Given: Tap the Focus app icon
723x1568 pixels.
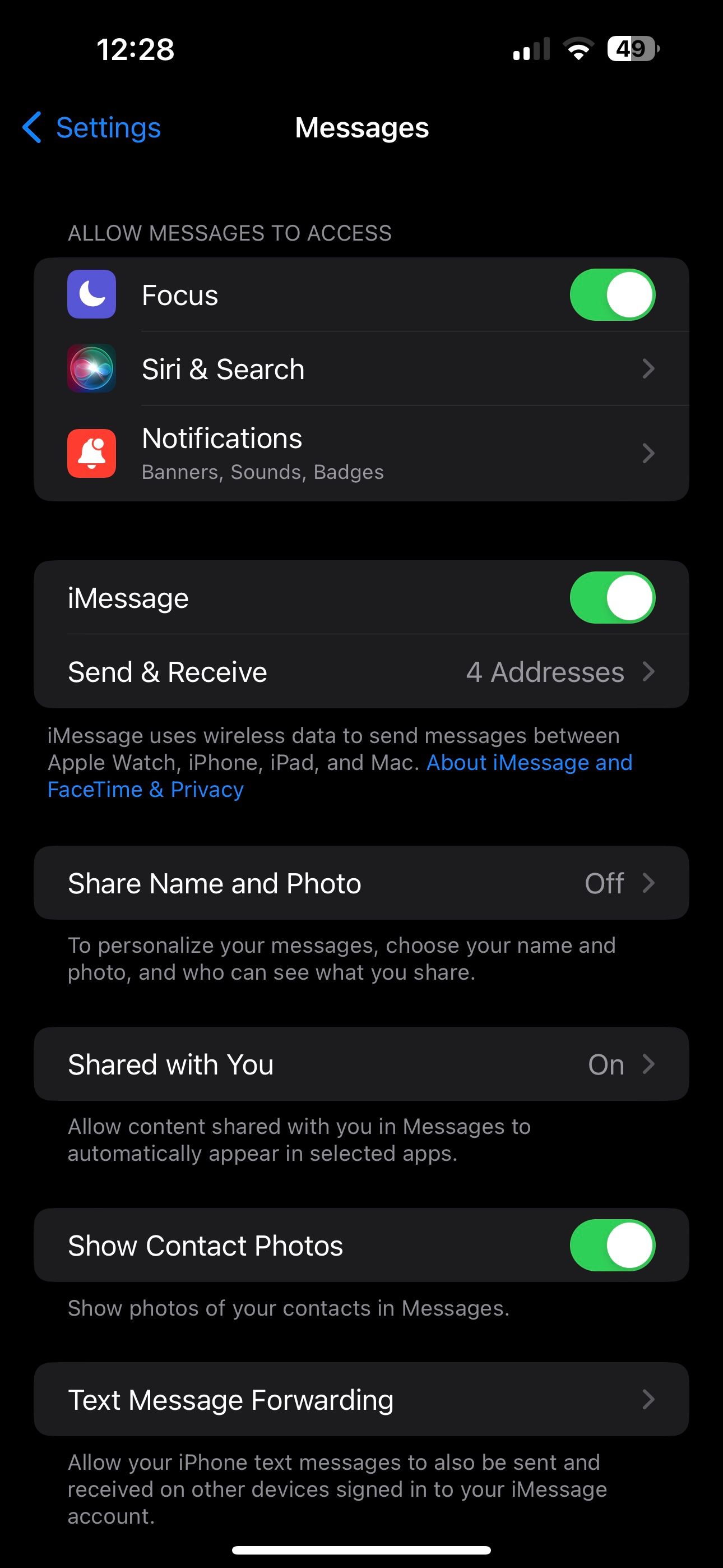Looking at the screenshot, I should [x=91, y=294].
